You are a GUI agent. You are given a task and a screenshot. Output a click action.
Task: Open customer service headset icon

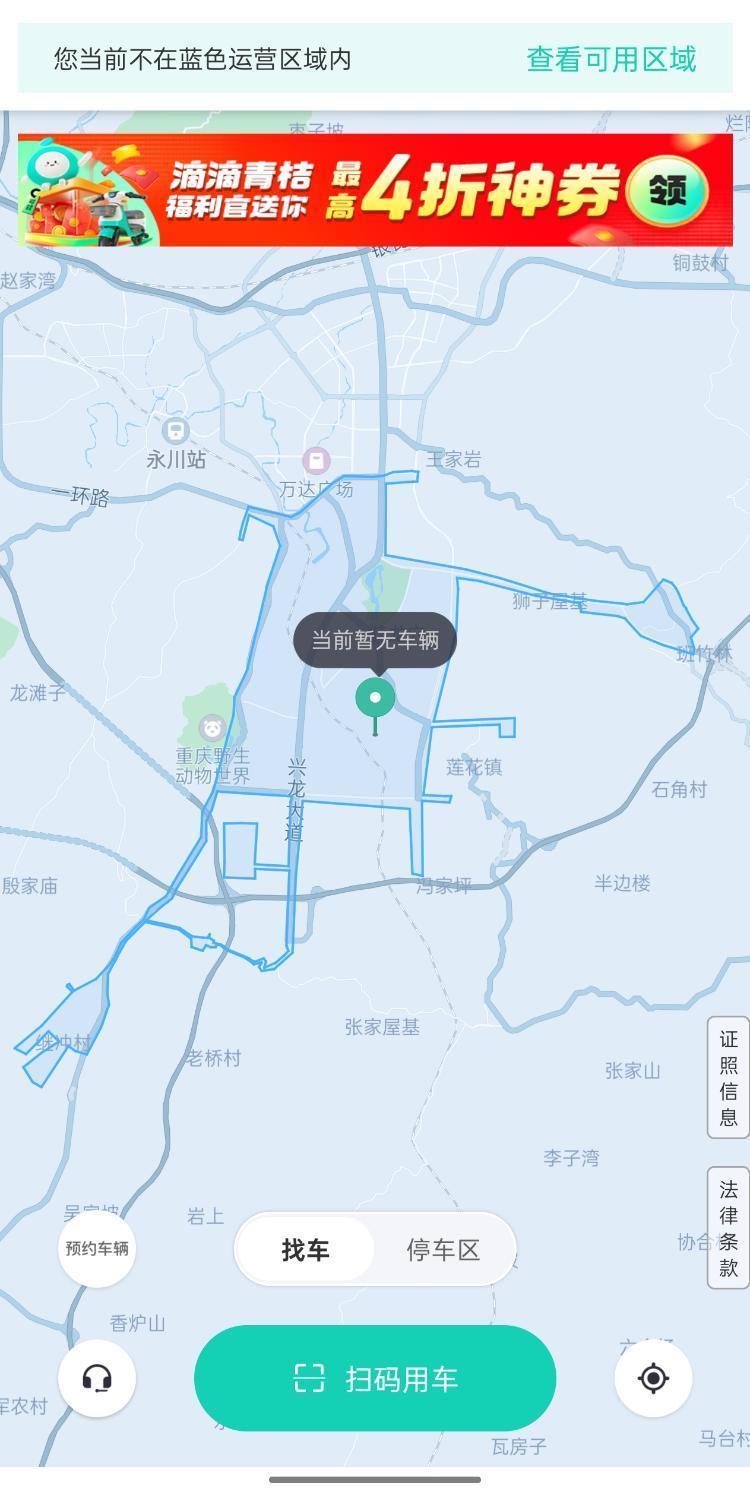(x=97, y=1379)
